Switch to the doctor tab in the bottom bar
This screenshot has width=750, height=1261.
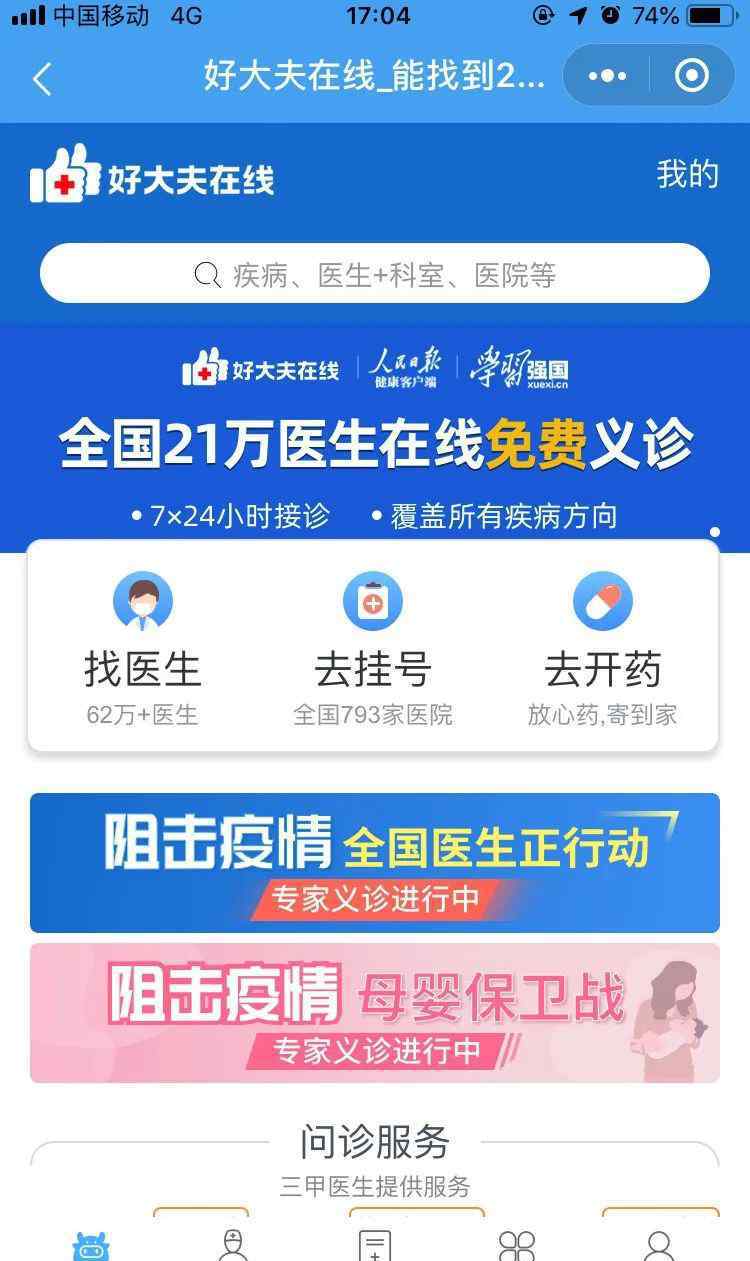point(233,1245)
